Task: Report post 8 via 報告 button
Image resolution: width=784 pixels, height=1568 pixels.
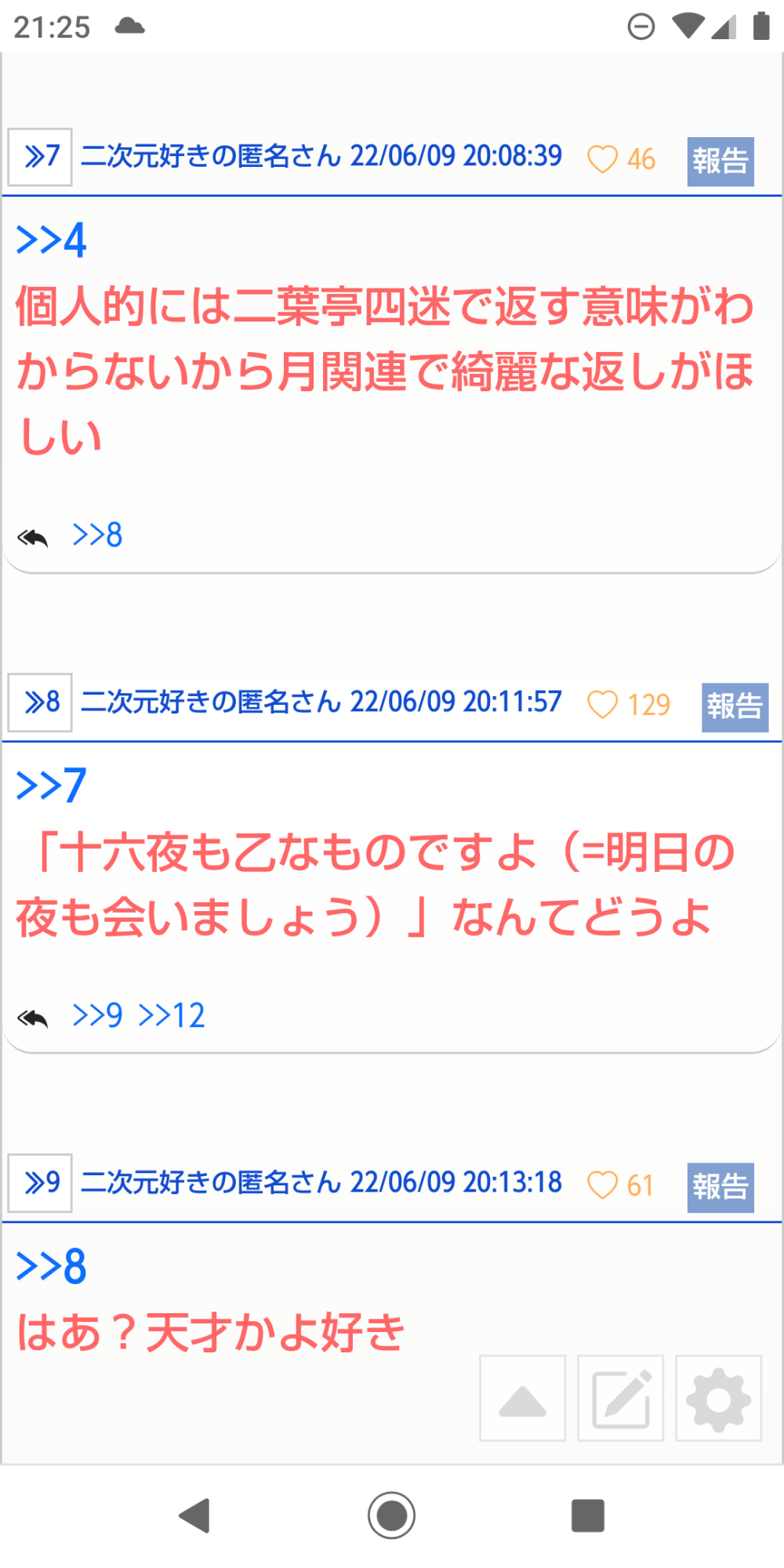Action: coord(735,707)
